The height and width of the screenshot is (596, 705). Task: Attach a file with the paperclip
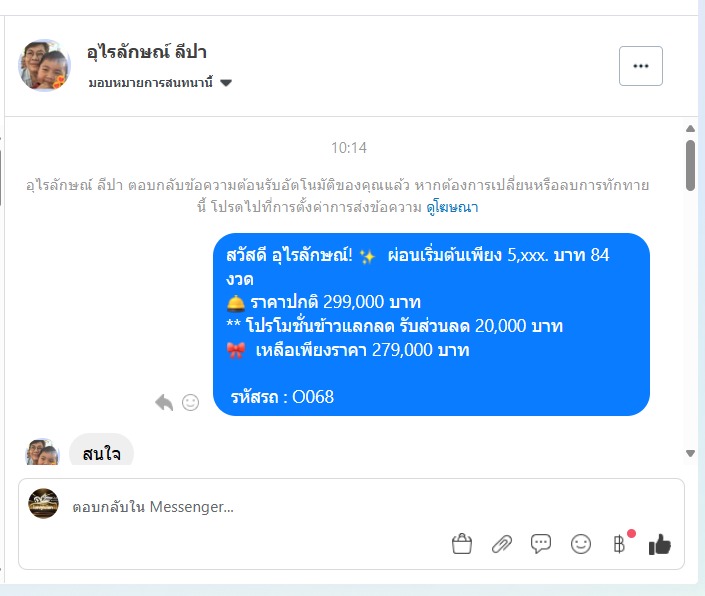501,544
